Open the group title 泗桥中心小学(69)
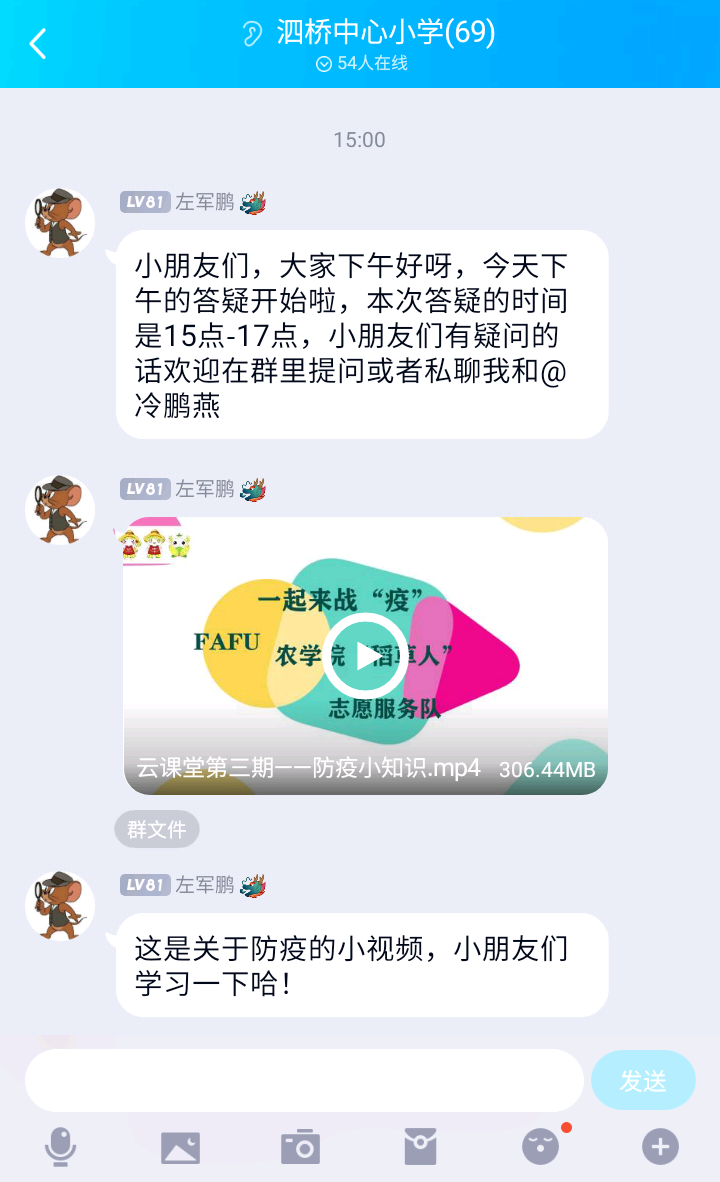This screenshot has height=1182, width=720. 385,32
